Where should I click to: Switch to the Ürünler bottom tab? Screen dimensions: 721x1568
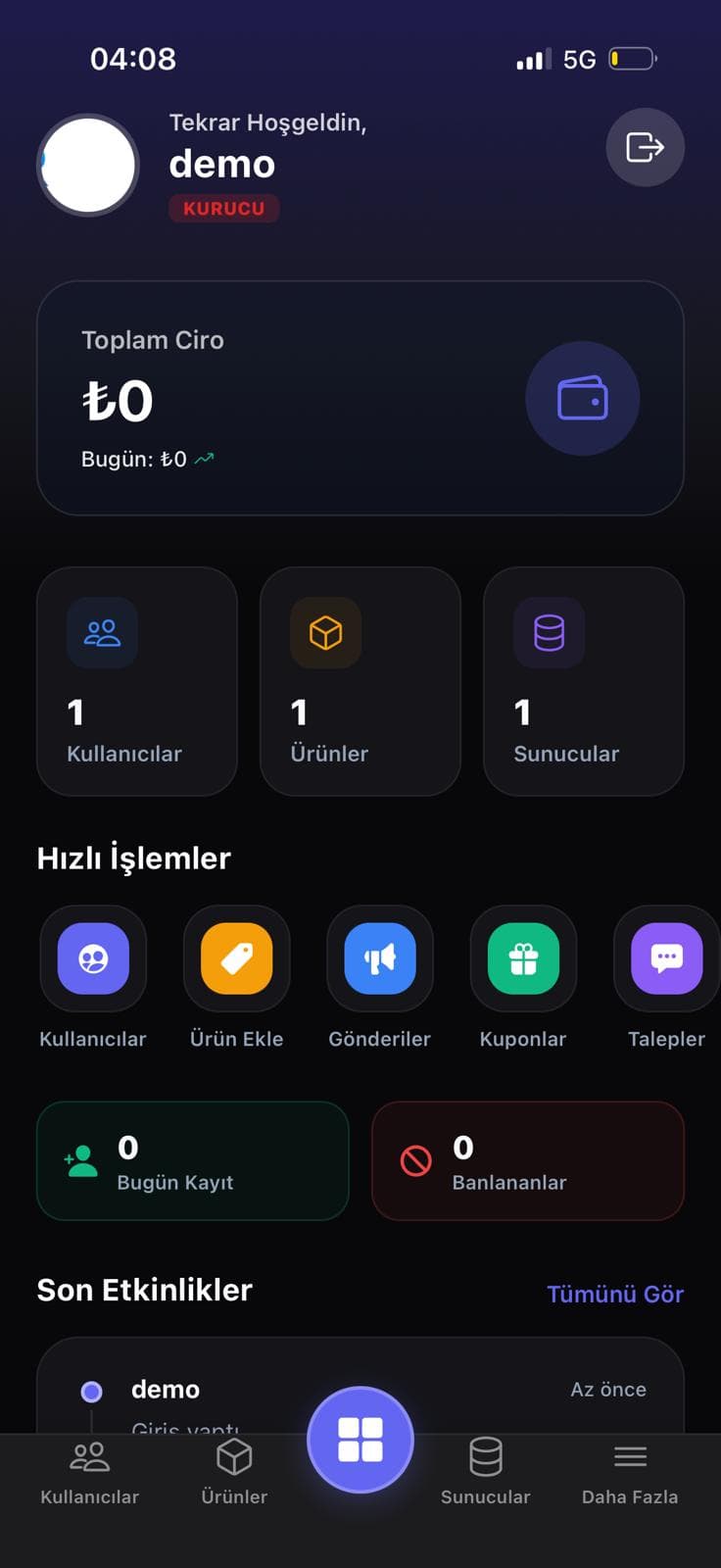234,1472
